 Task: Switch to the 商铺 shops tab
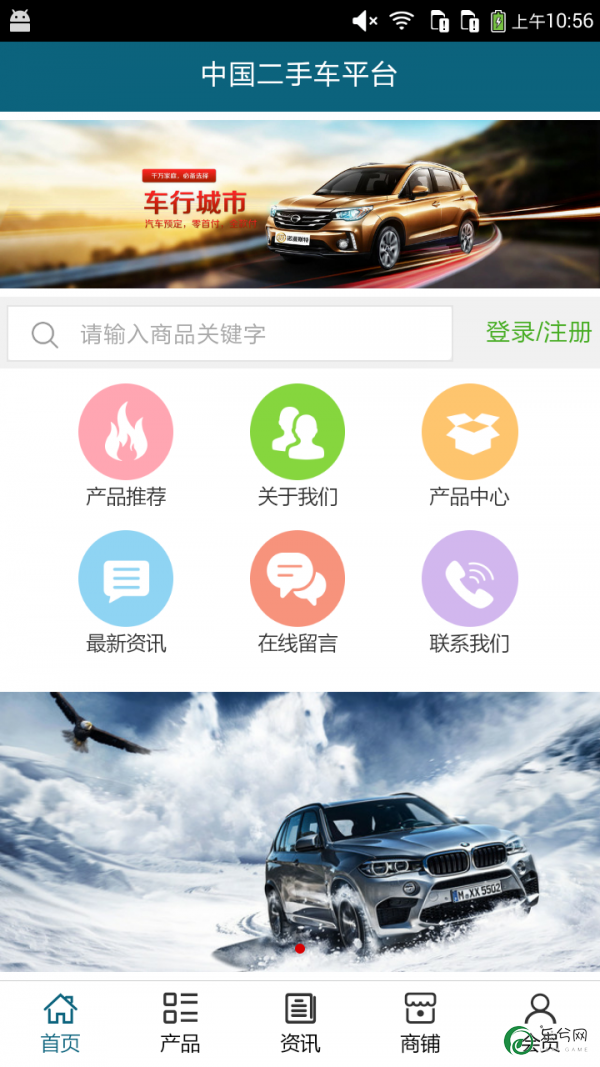[x=420, y=1023]
